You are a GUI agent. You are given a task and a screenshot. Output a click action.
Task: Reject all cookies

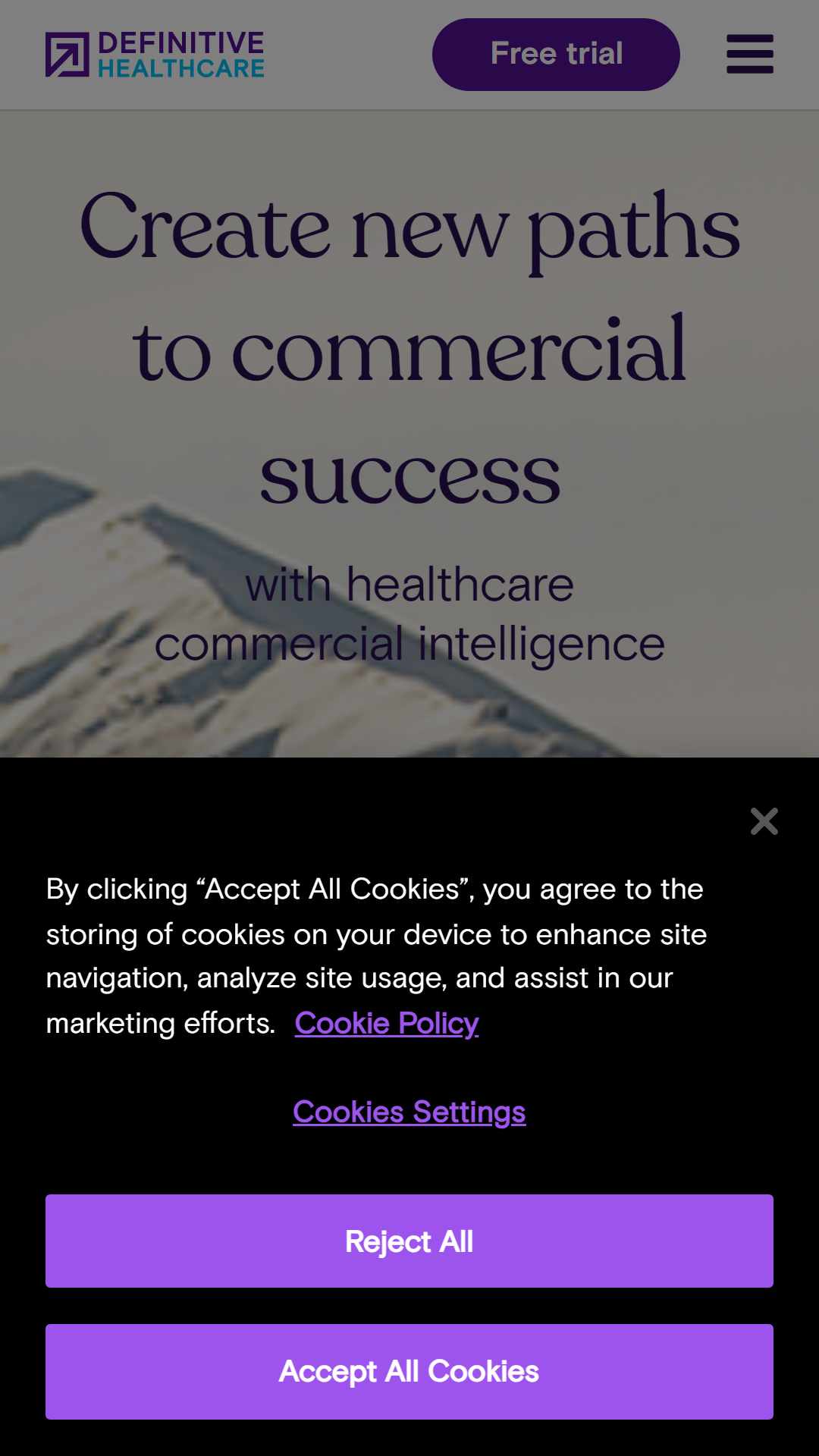[x=409, y=1241]
